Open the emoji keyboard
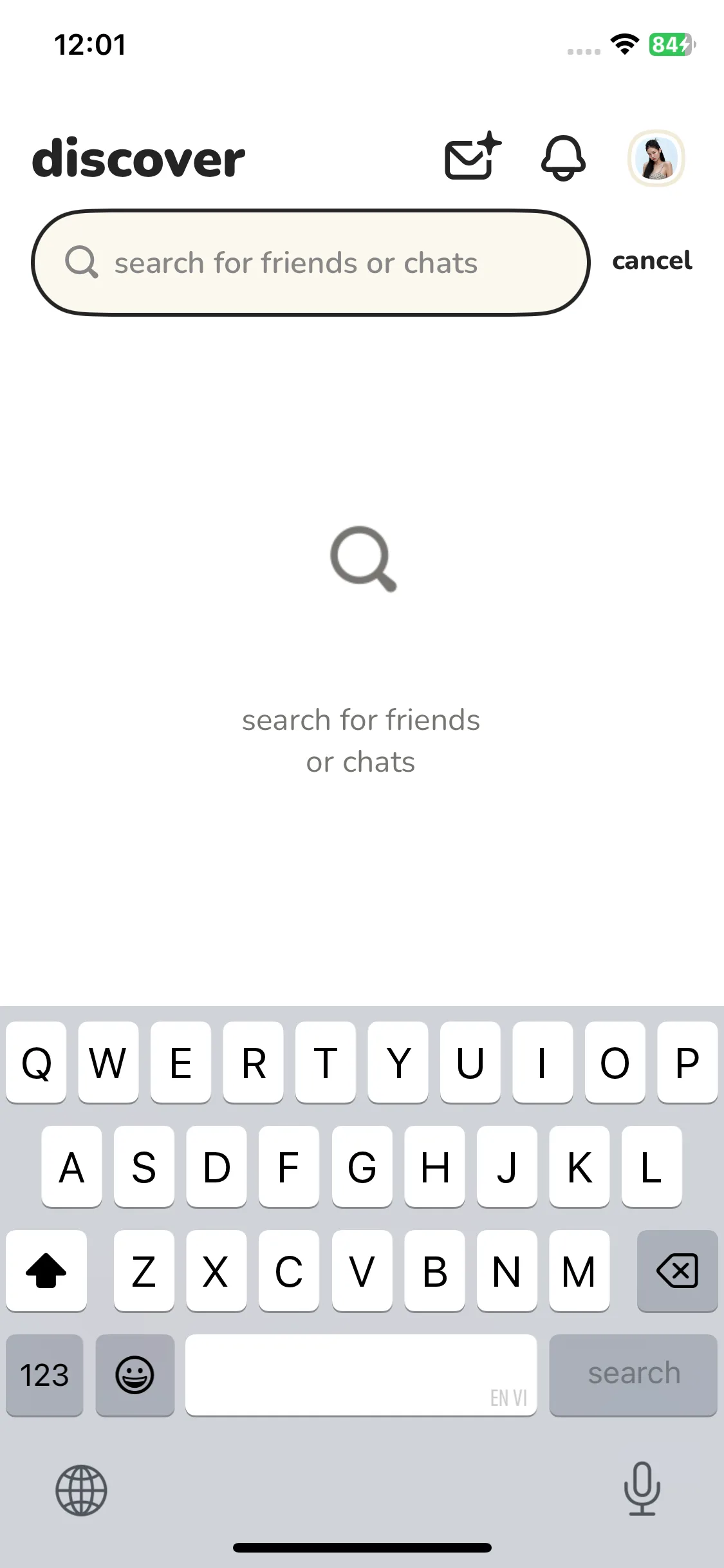The width and height of the screenshot is (724, 1568). pyautogui.click(x=135, y=1374)
